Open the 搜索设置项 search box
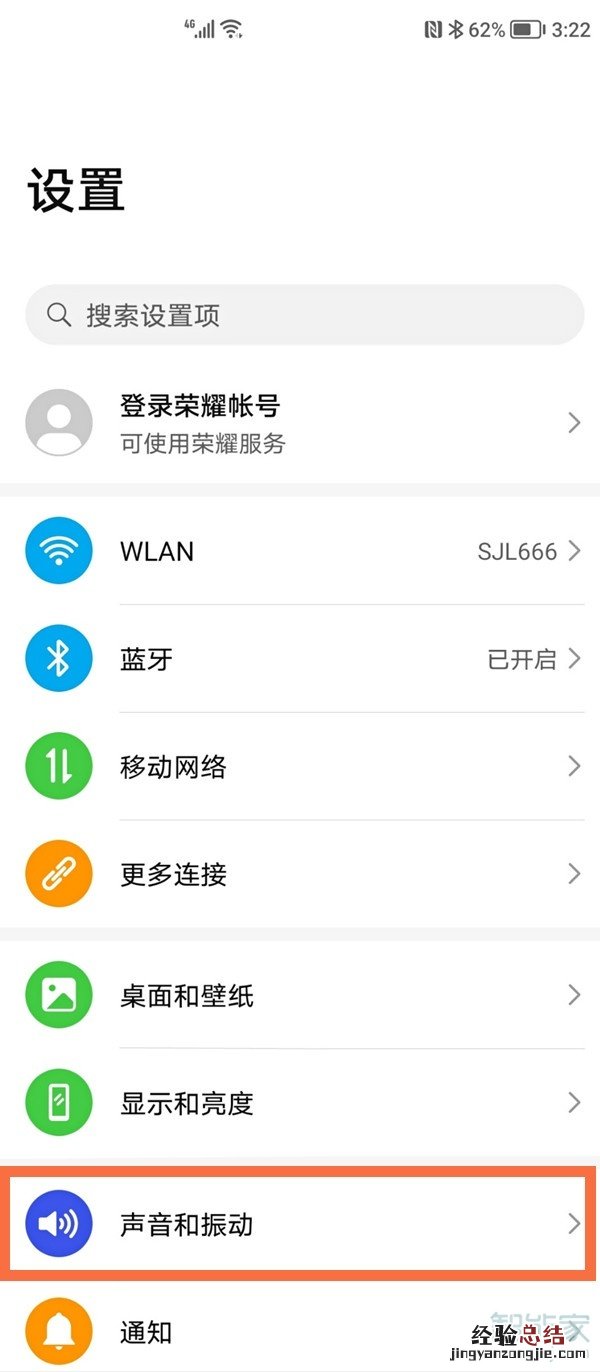This screenshot has height=1372, width=600. pyautogui.click(x=304, y=316)
